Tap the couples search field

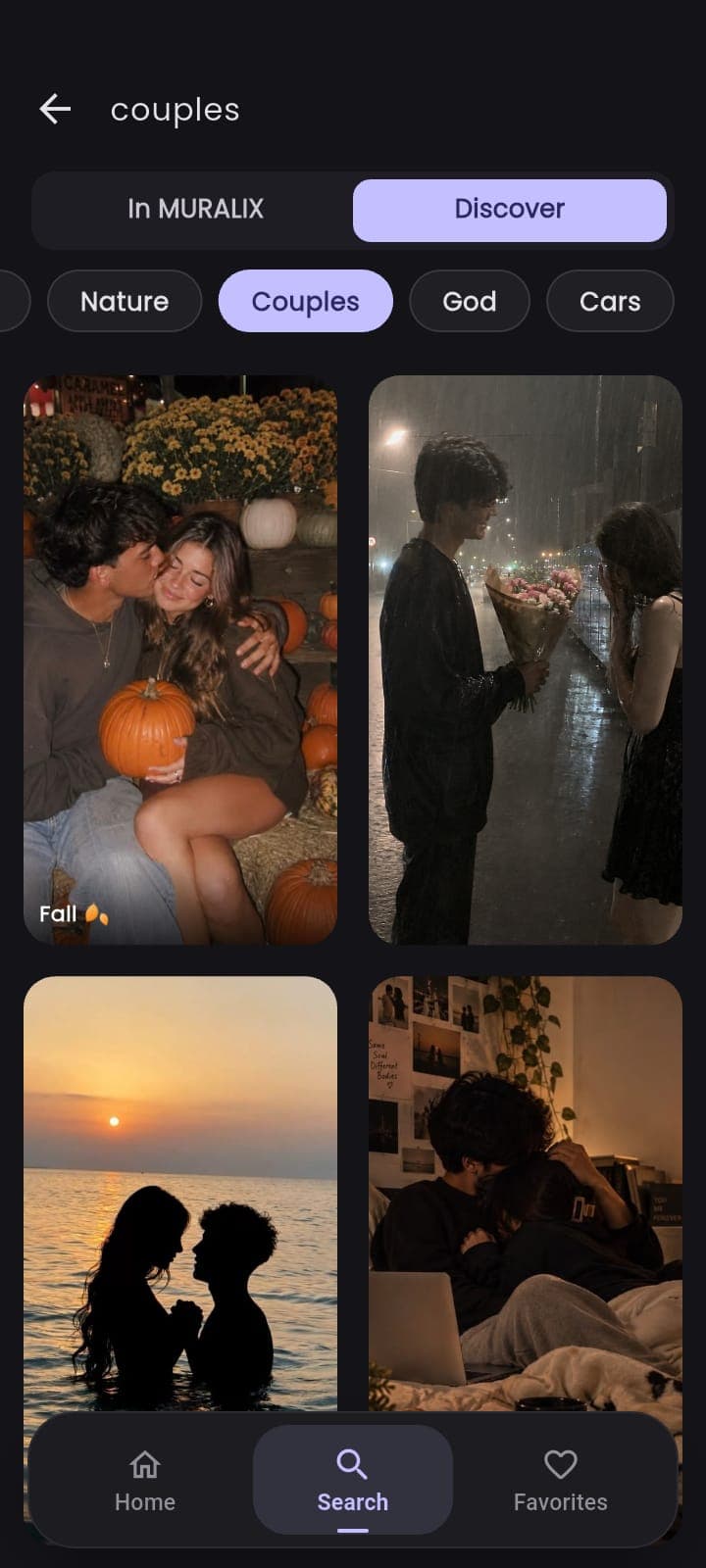[382, 110]
